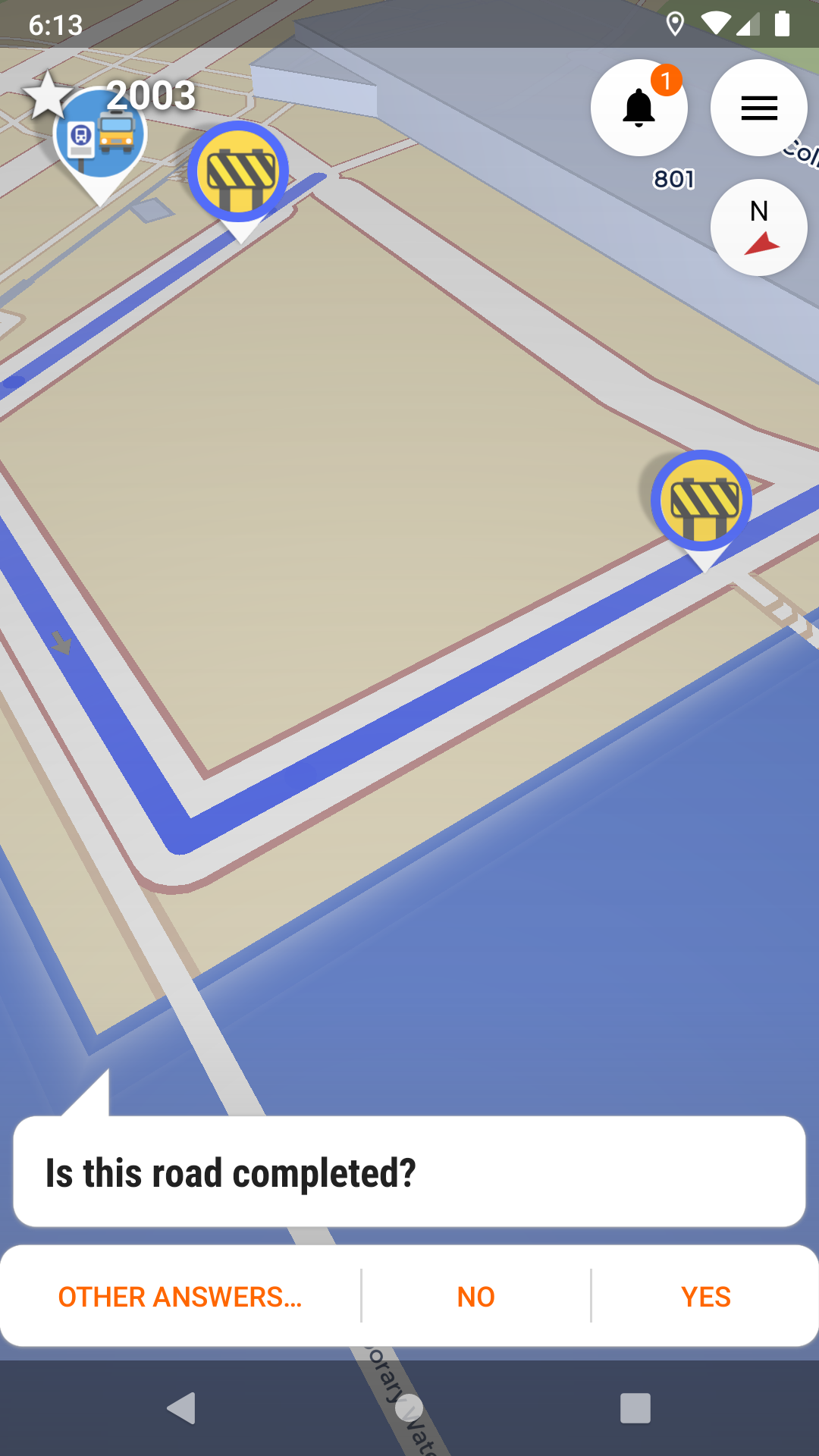The height and width of the screenshot is (1456, 819).
Task: Answer NO to road completed
Action: pyautogui.click(x=475, y=1297)
